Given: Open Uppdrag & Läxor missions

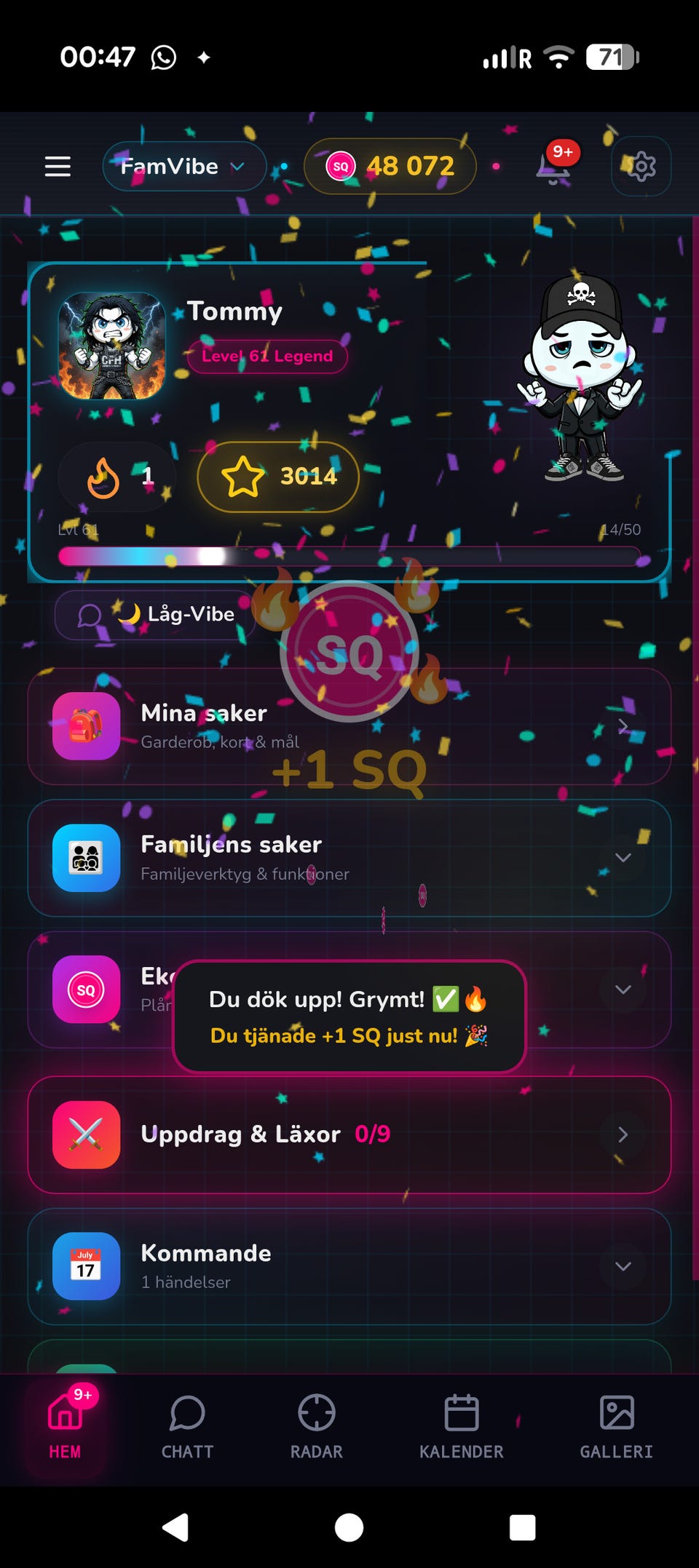Looking at the screenshot, I should click(349, 1134).
